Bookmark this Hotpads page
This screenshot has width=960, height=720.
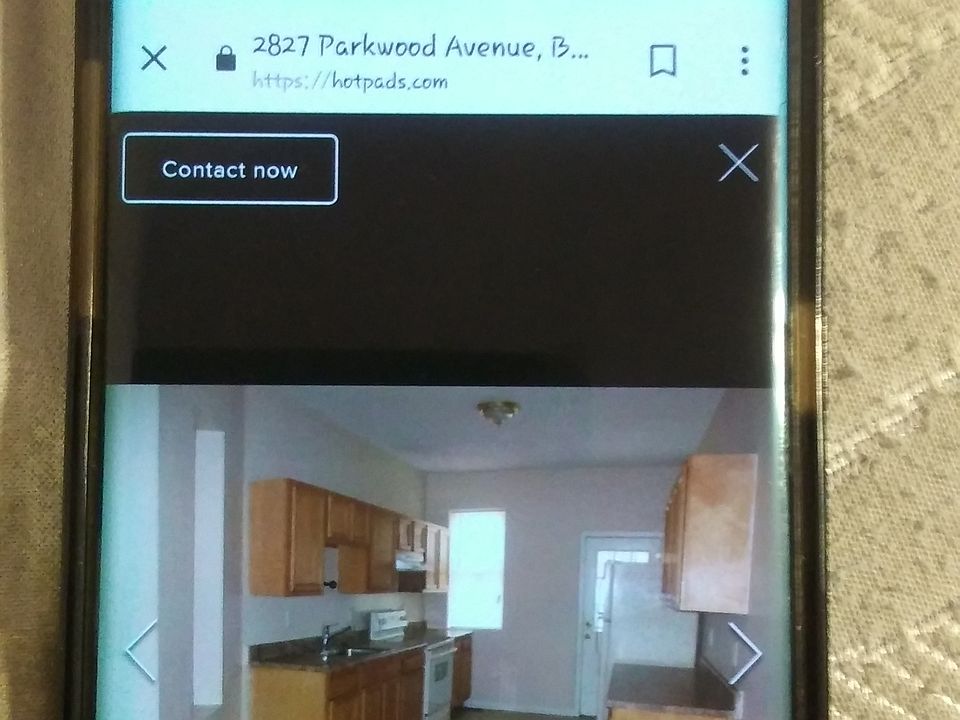(x=662, y=61)
